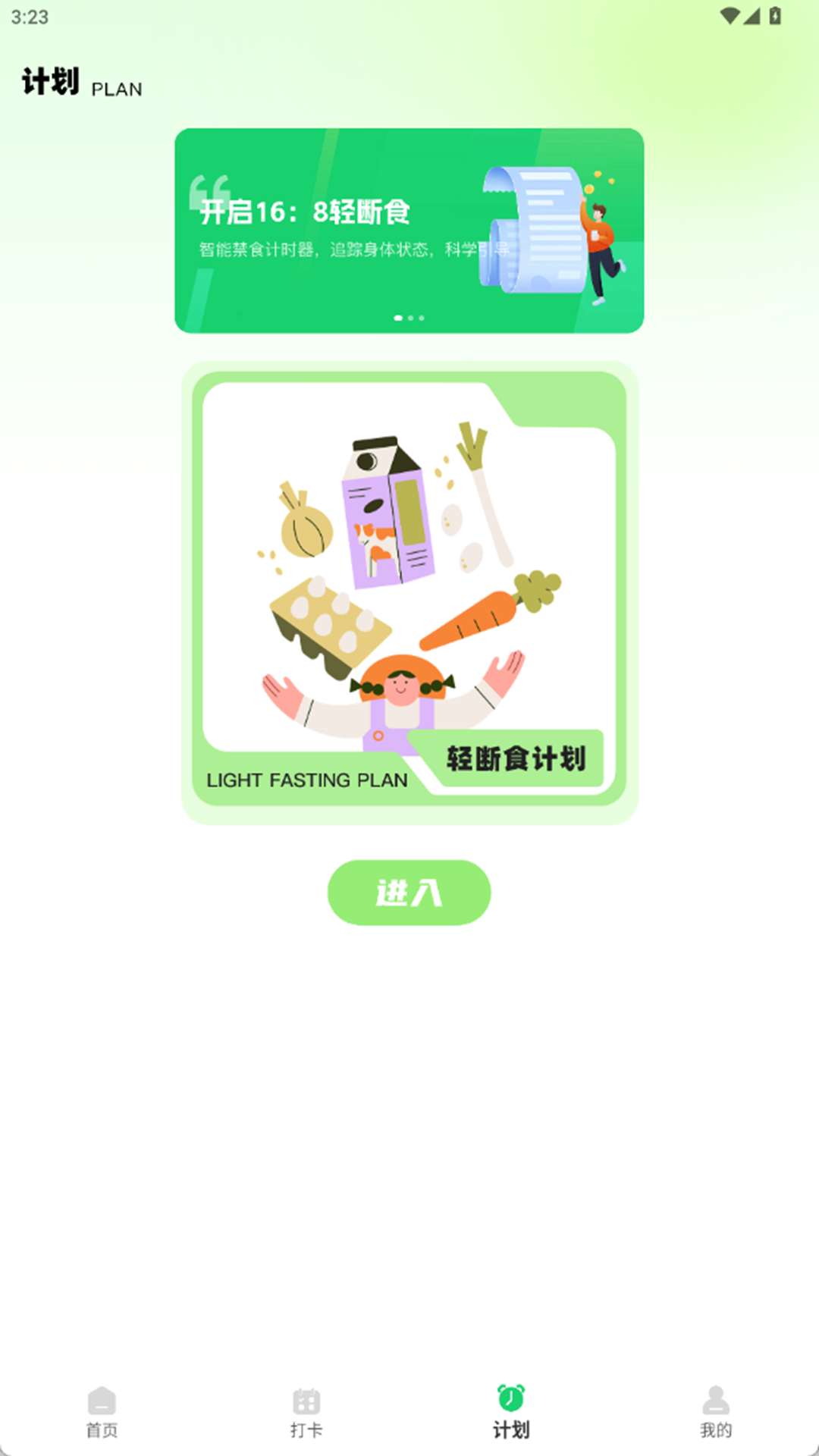The height and width of the screenshot is (1456, 819).
Task: Select the second carousel indicator dot
Action: tap(409, 319)
